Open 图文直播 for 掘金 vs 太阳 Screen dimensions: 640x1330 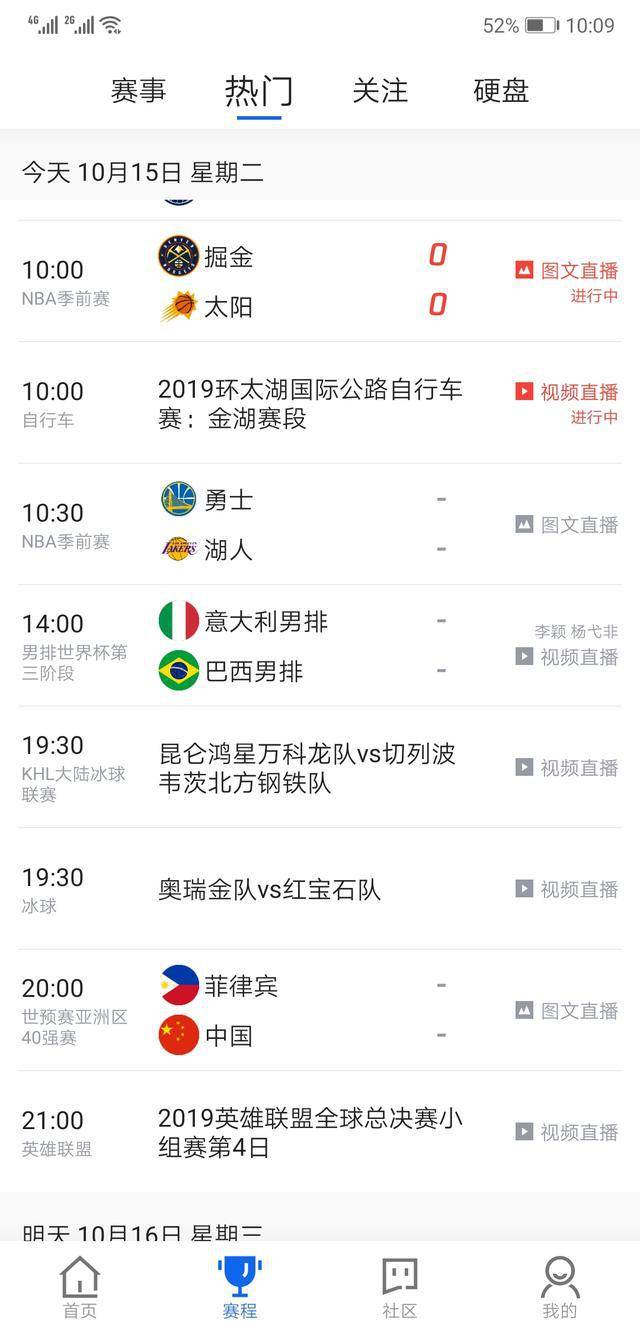(x=567, y=270)
